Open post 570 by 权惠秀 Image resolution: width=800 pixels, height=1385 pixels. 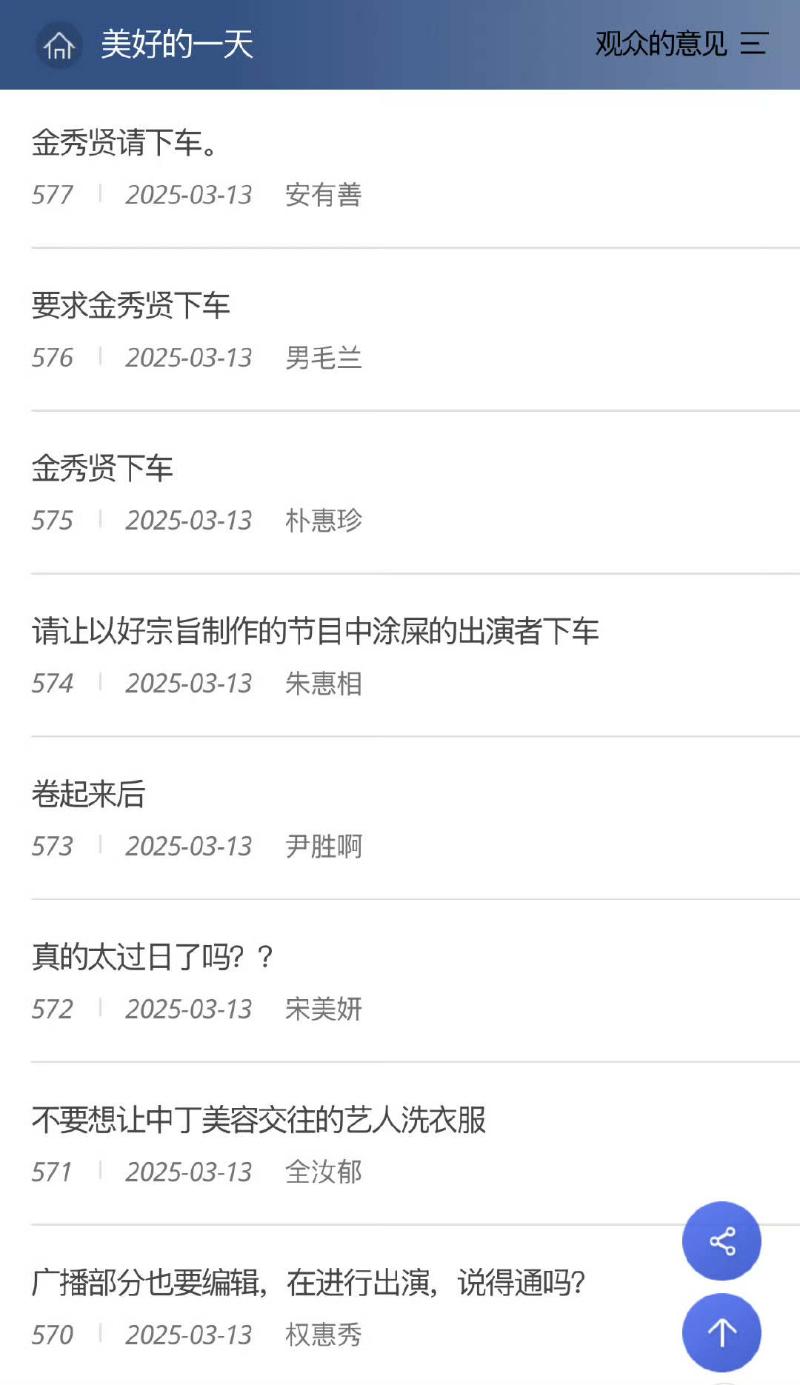(308, 1282)
